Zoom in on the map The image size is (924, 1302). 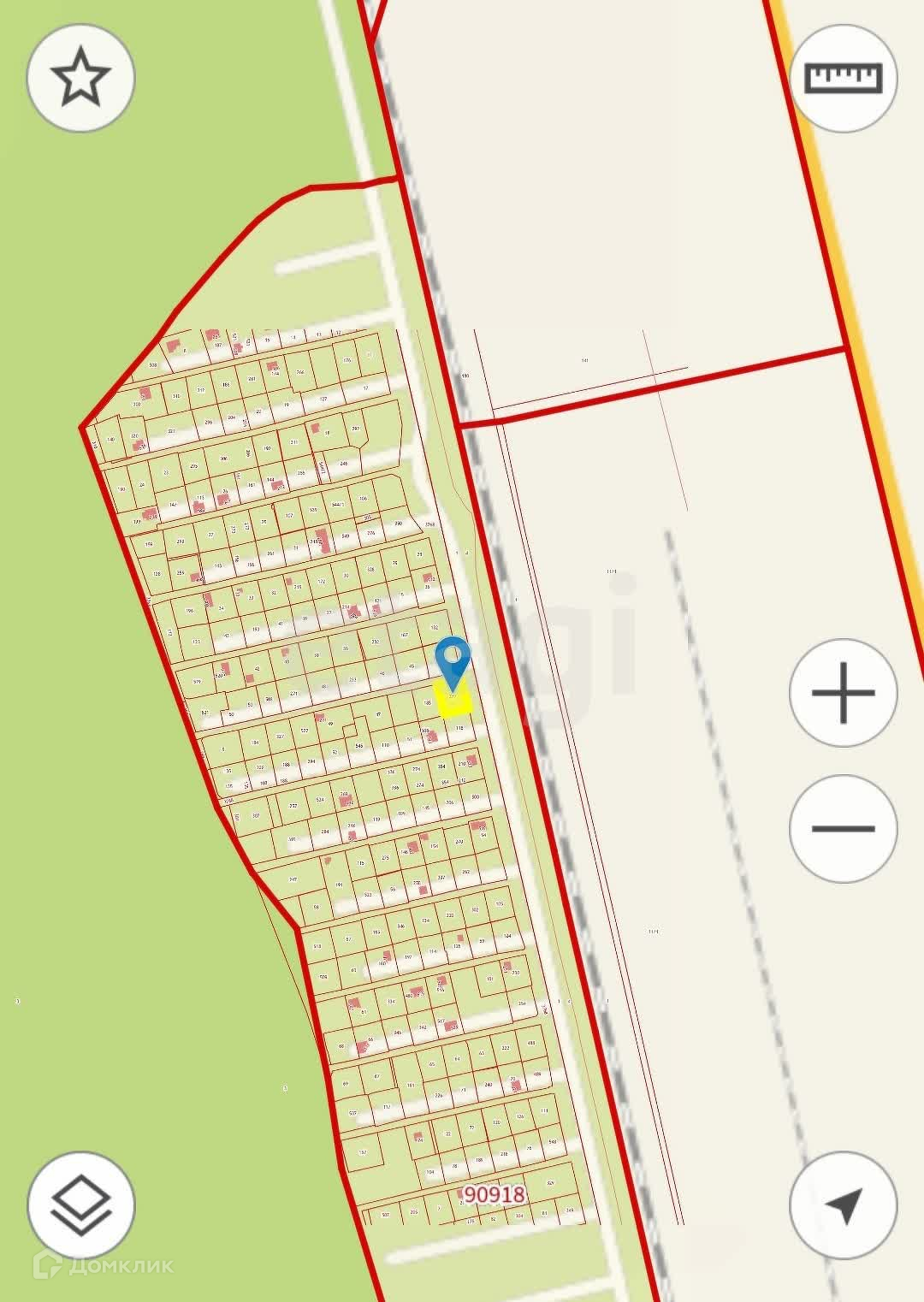pos(842,692)
